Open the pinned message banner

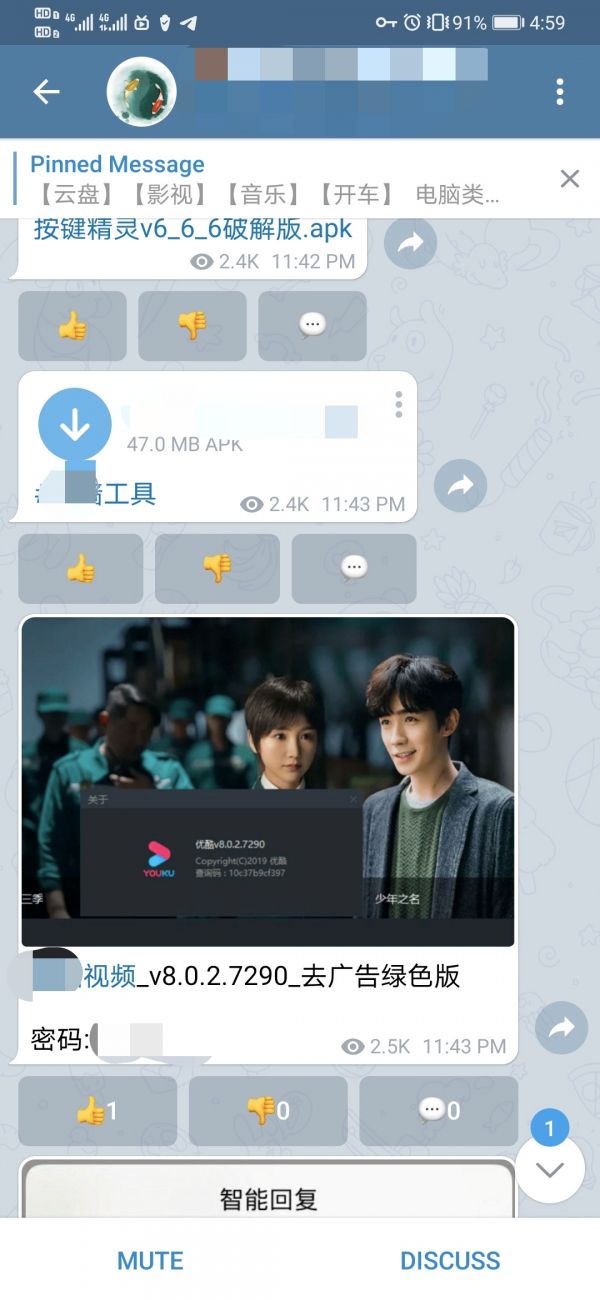(270, 179)
